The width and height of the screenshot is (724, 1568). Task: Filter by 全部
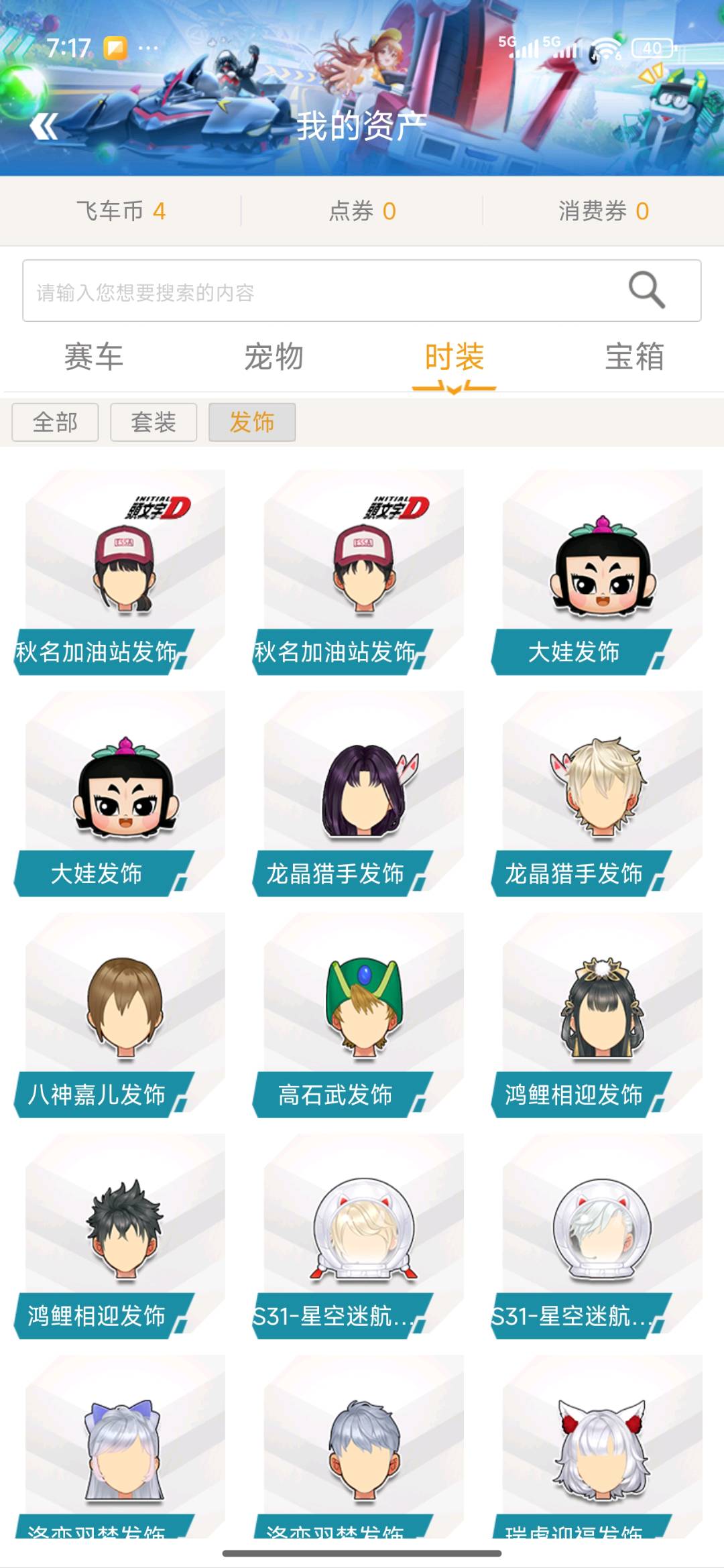coord(55,422)
